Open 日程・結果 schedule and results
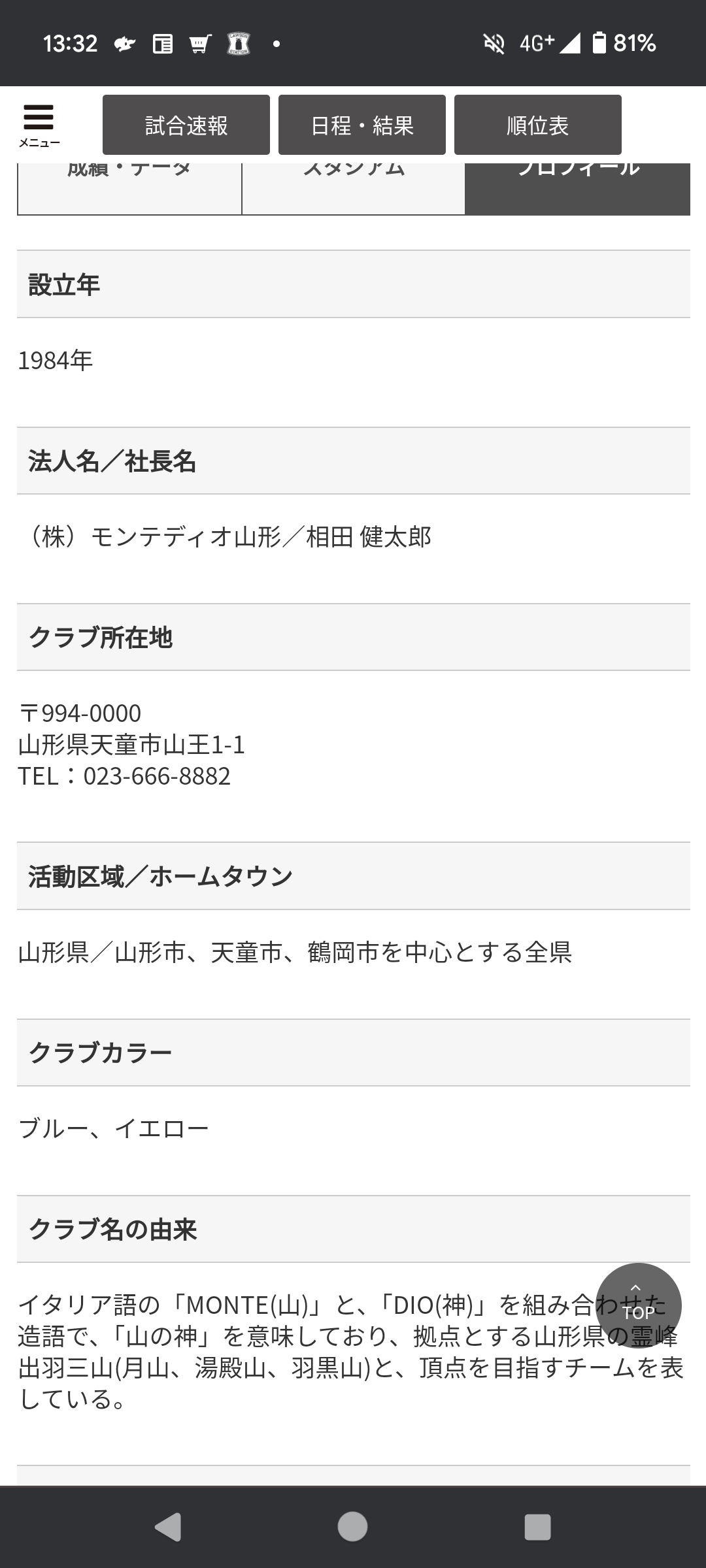 click(362, 125)
